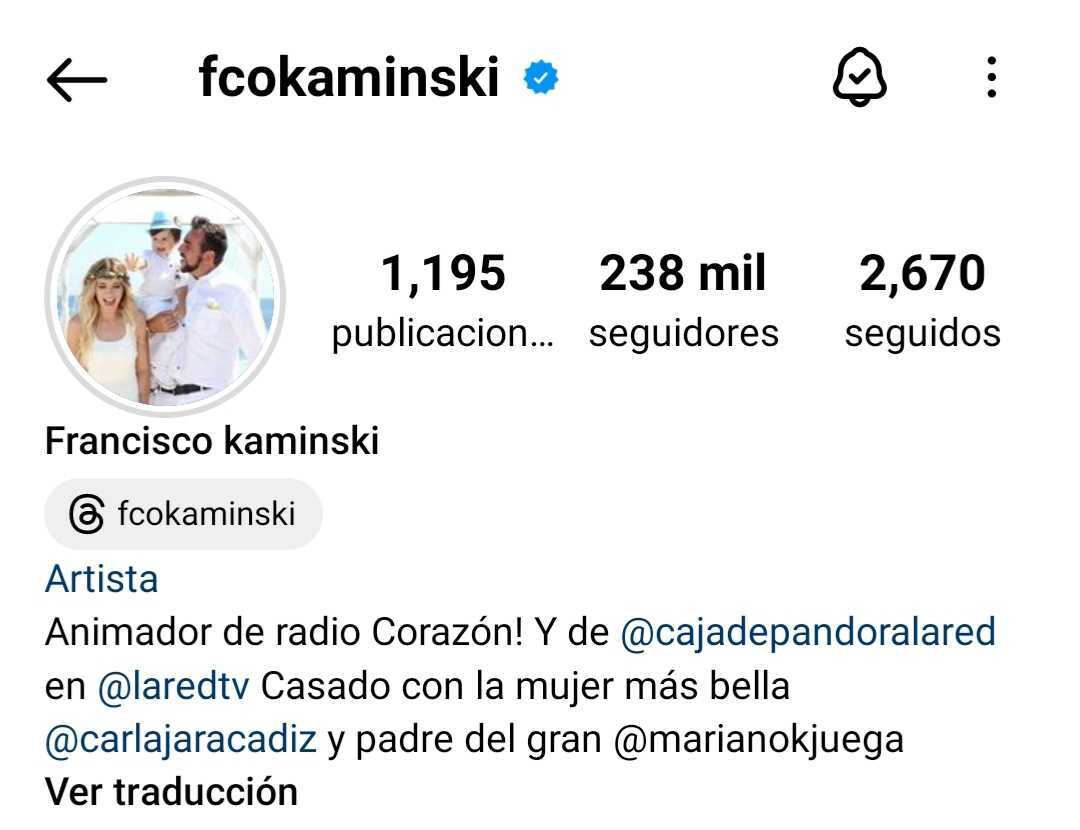
Task: Open the three-dot overflow menu
Action: click(990, 78)
